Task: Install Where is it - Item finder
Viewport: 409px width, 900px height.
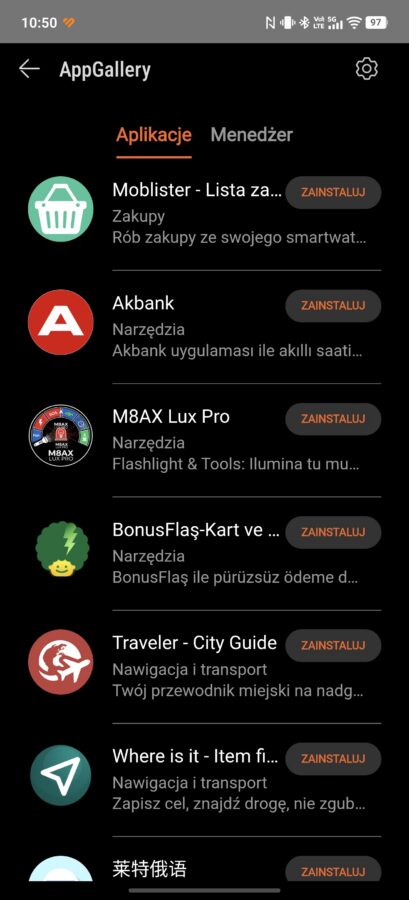Action: tap(333, 759)
